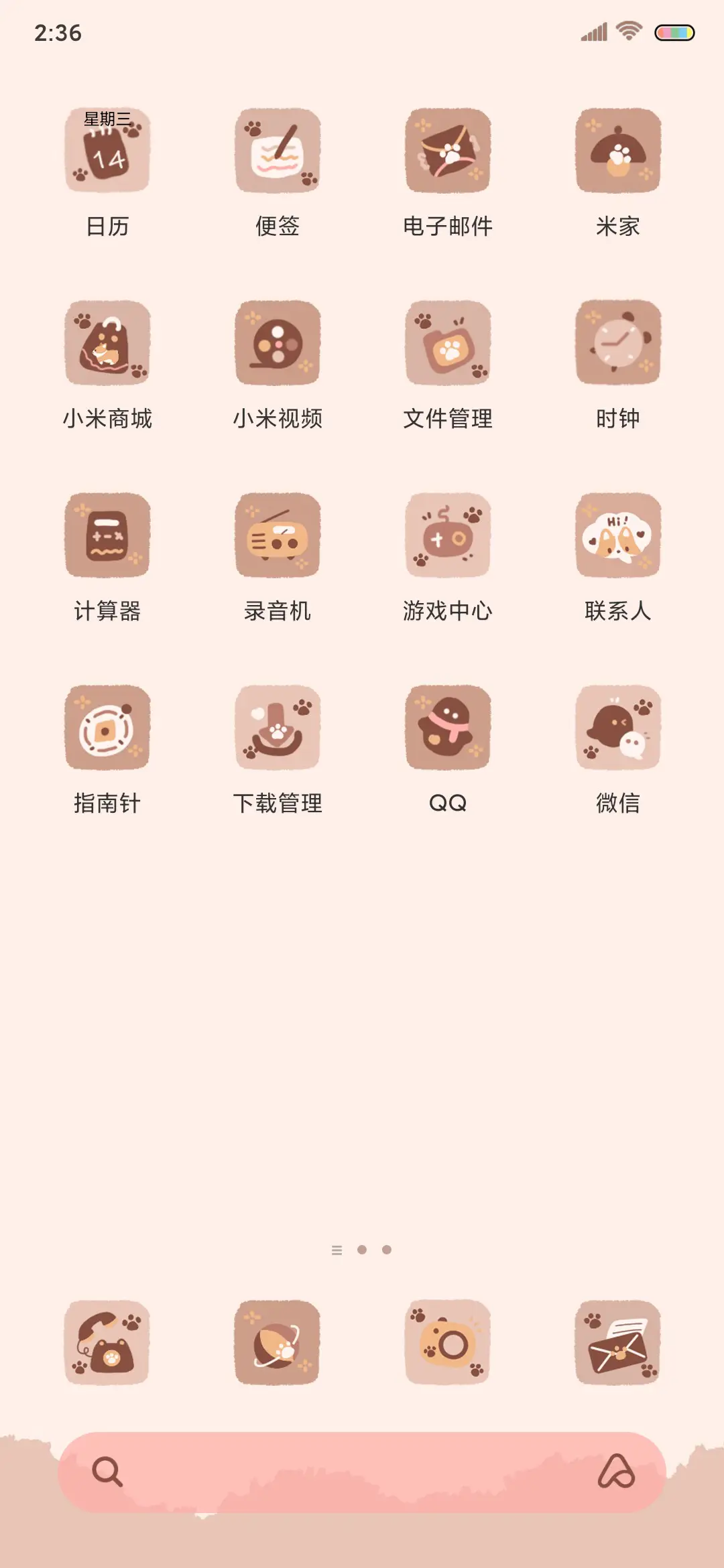724x1568 pixels.
Task: Launch the 计算器 calculator
Action: pos(107,535)
